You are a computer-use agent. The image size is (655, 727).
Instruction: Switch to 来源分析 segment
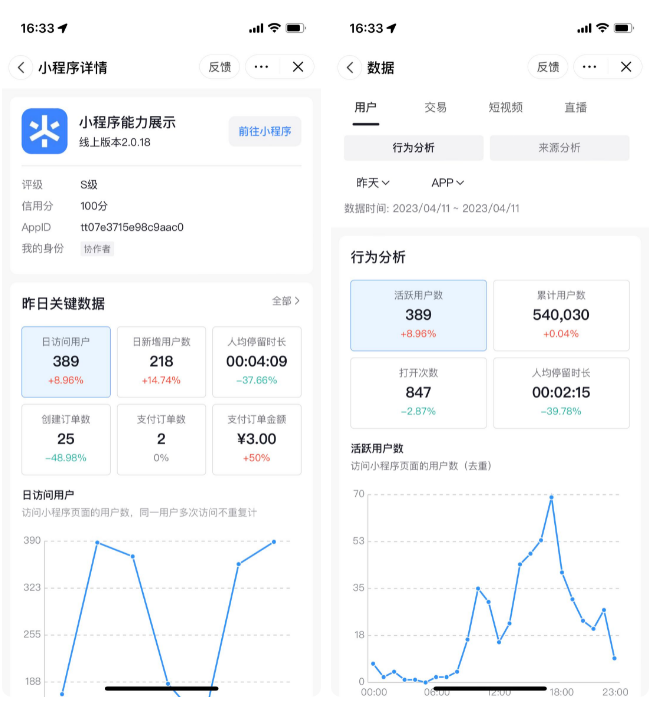pos(559,148)
